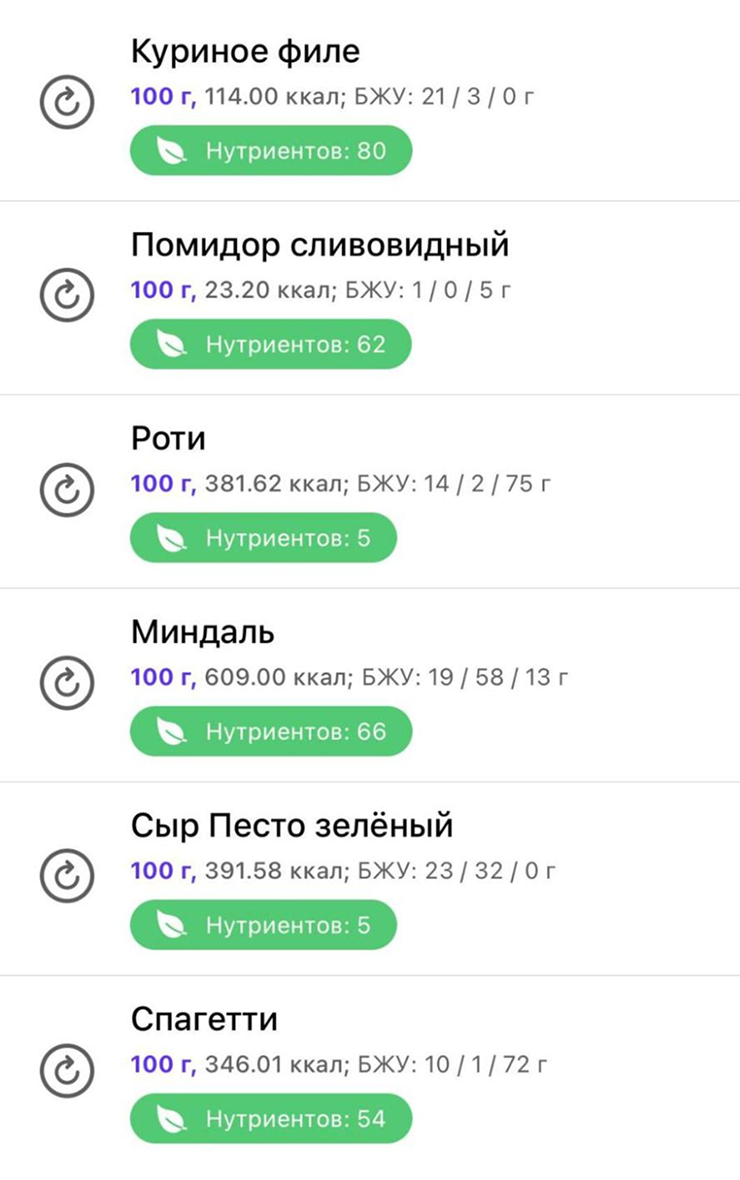Viewport: 740px width, 1180px height.
Task: View the 54 nutrients of Спагетти
Action: [x=271, y=1119]
